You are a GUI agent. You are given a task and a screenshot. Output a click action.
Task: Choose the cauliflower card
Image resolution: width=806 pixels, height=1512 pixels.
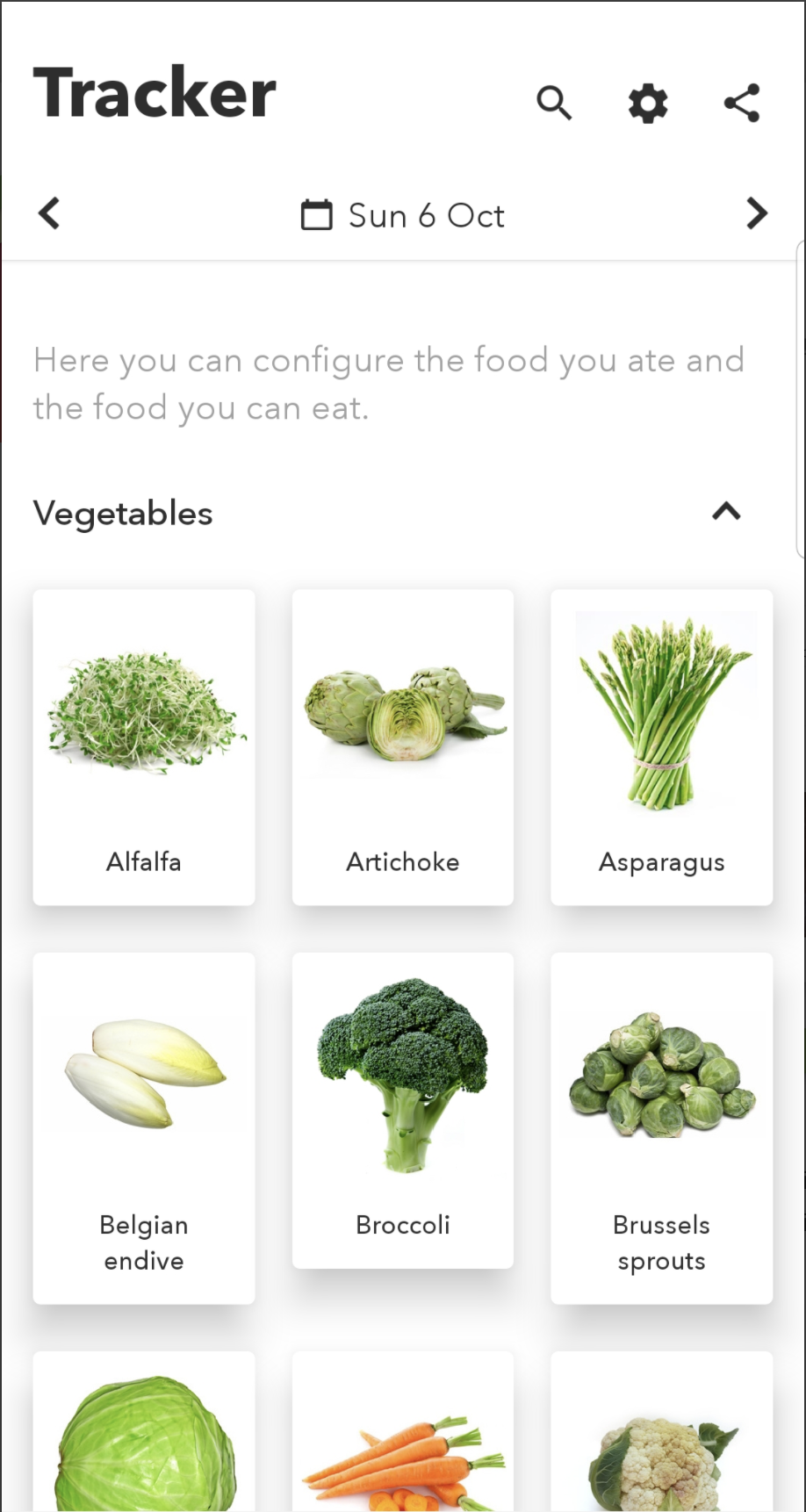coord(661,1433)
